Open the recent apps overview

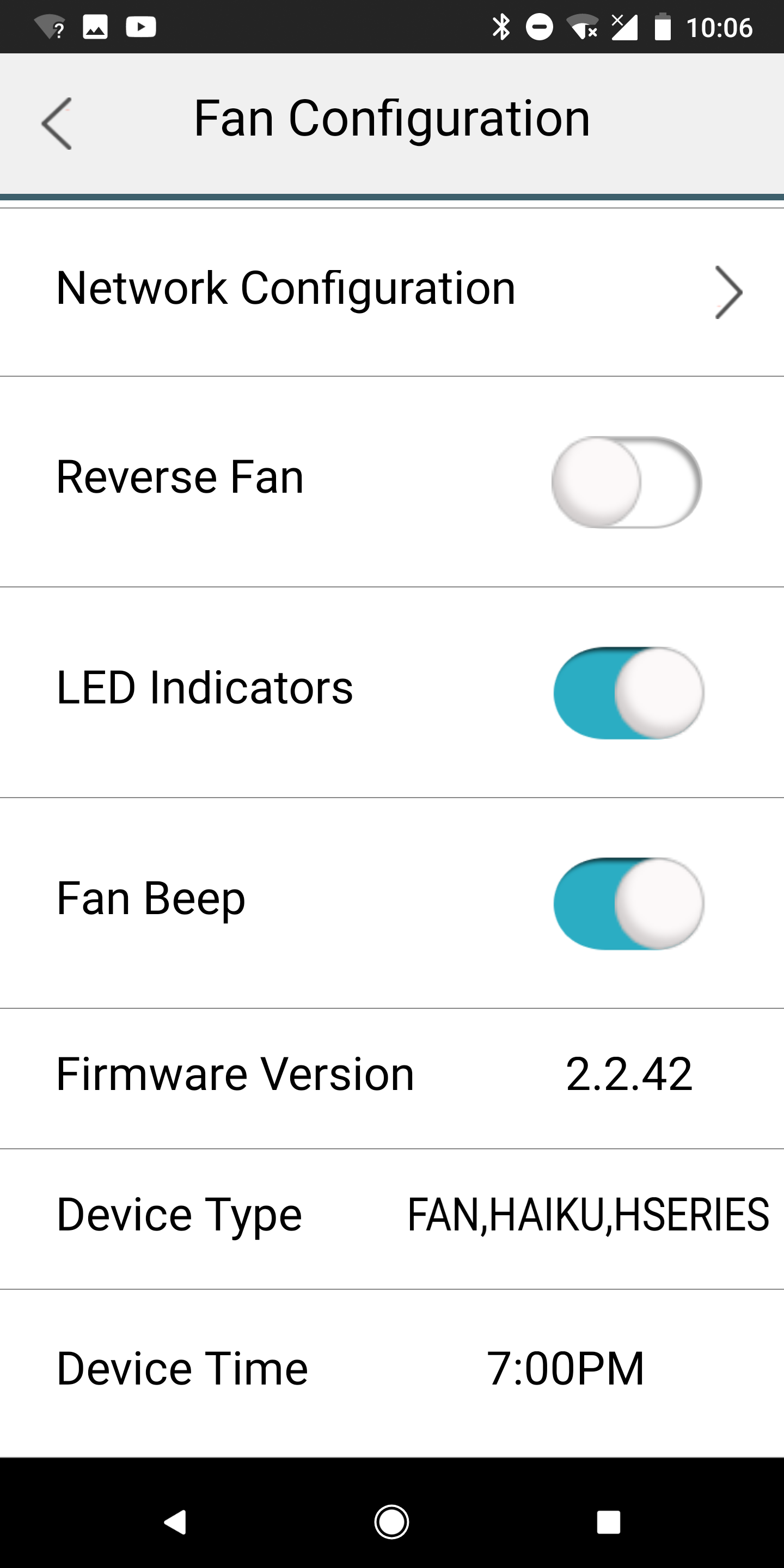click(609, 1522)
